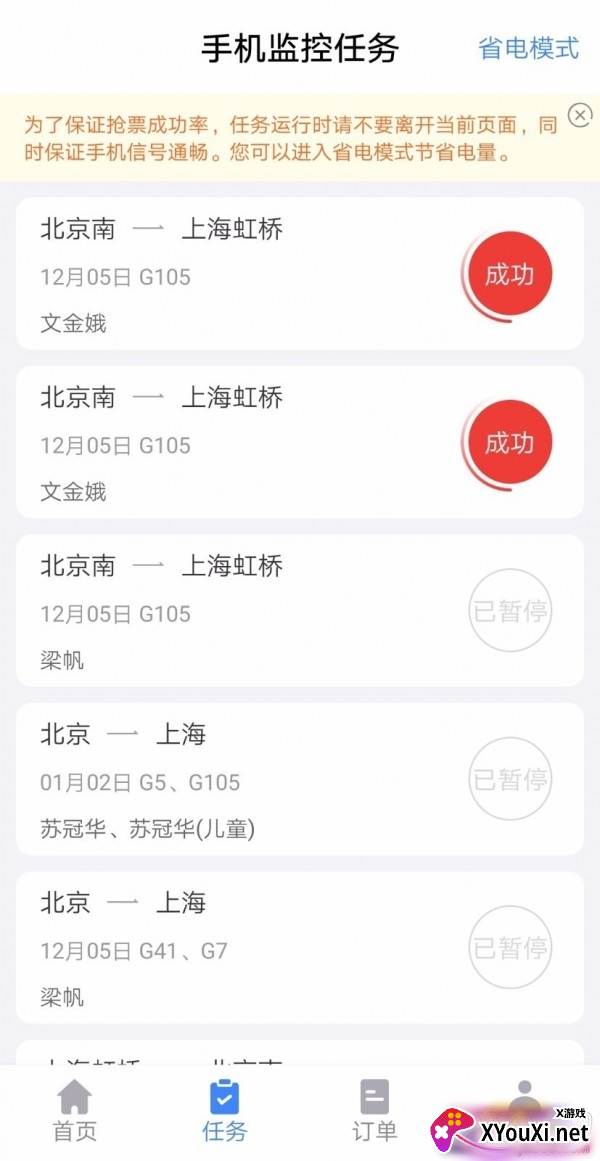Select the 任务 tab
This screenshot has height=1161, width=600.
(x=224, y=1111)
